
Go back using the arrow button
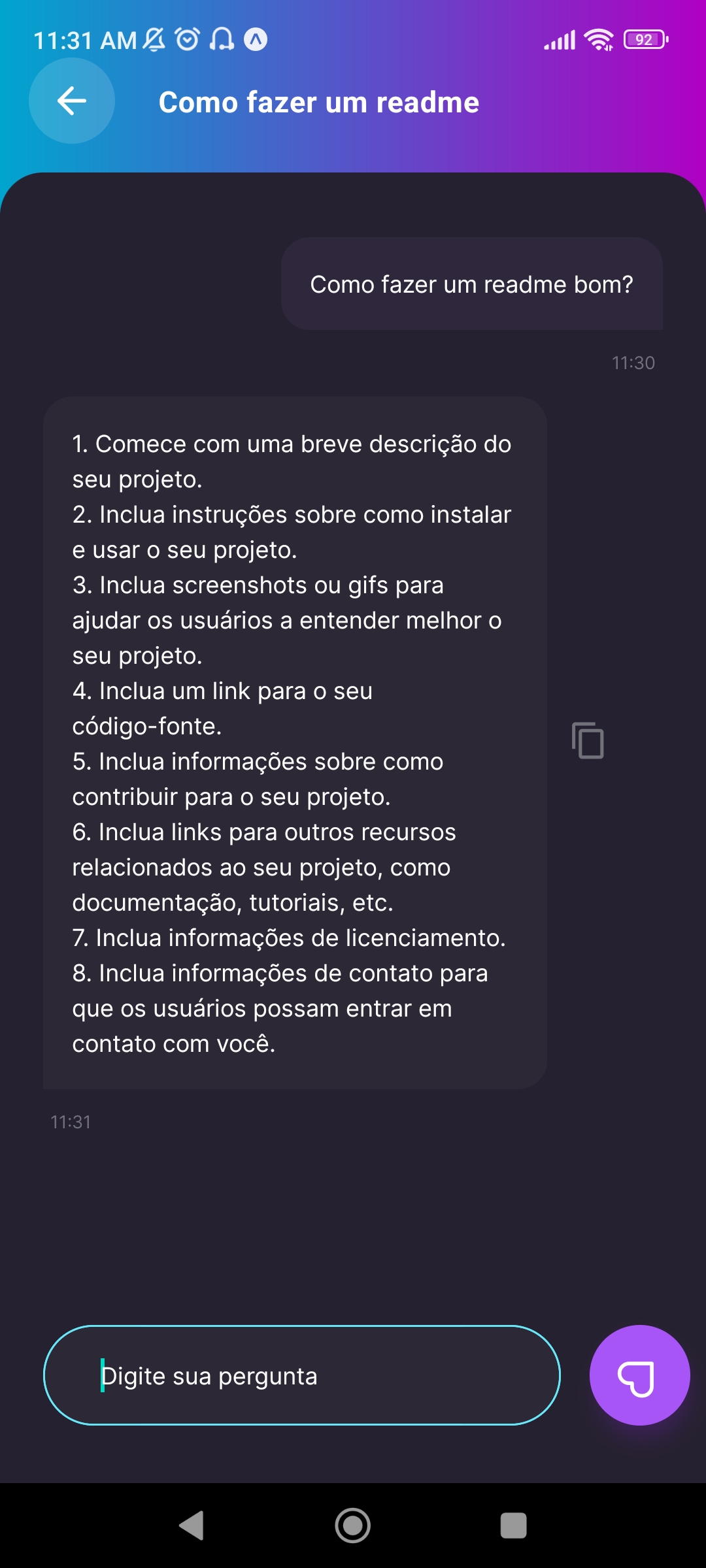tap(72, 101)
